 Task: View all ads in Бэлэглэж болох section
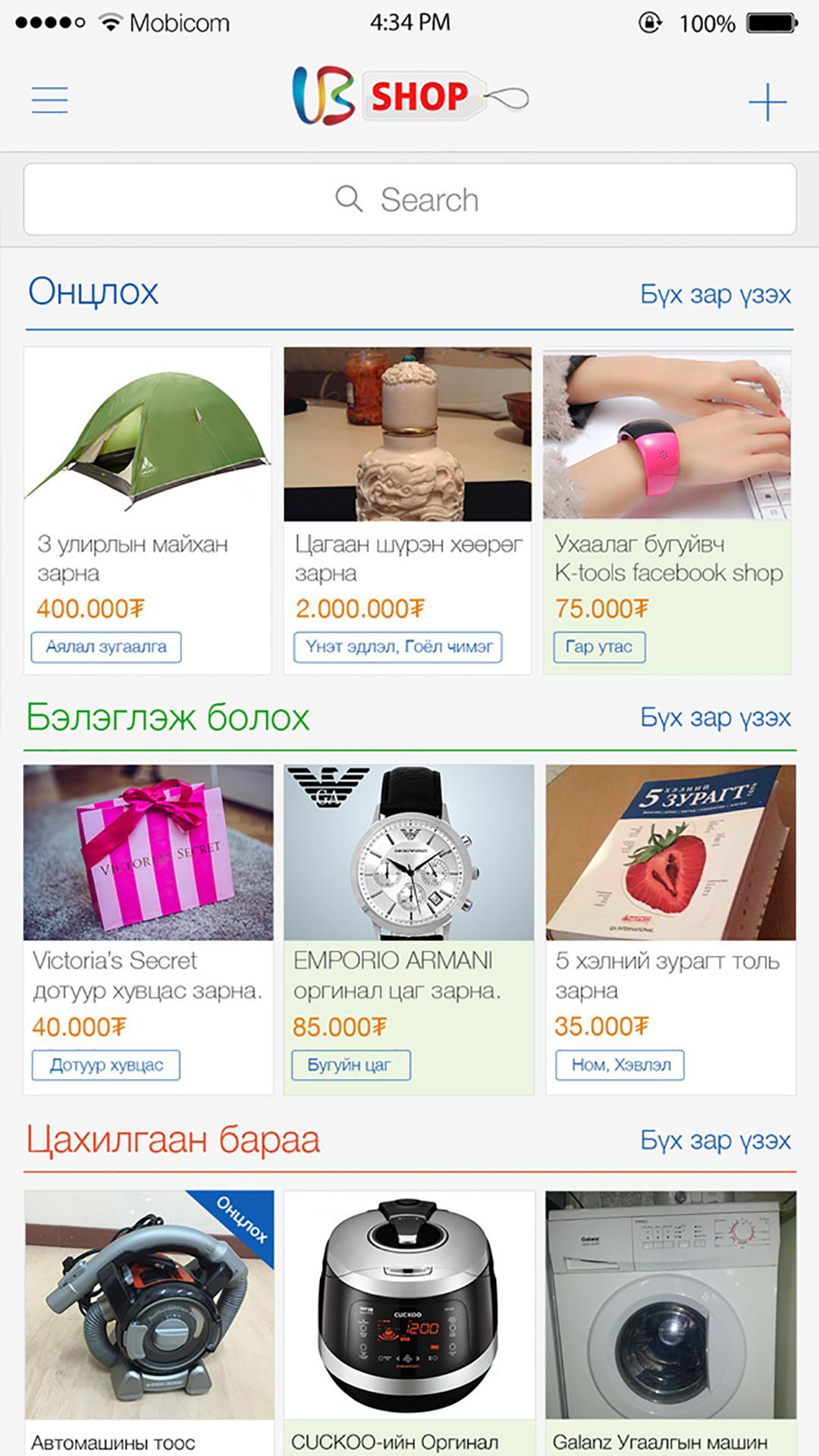[715, 717]
